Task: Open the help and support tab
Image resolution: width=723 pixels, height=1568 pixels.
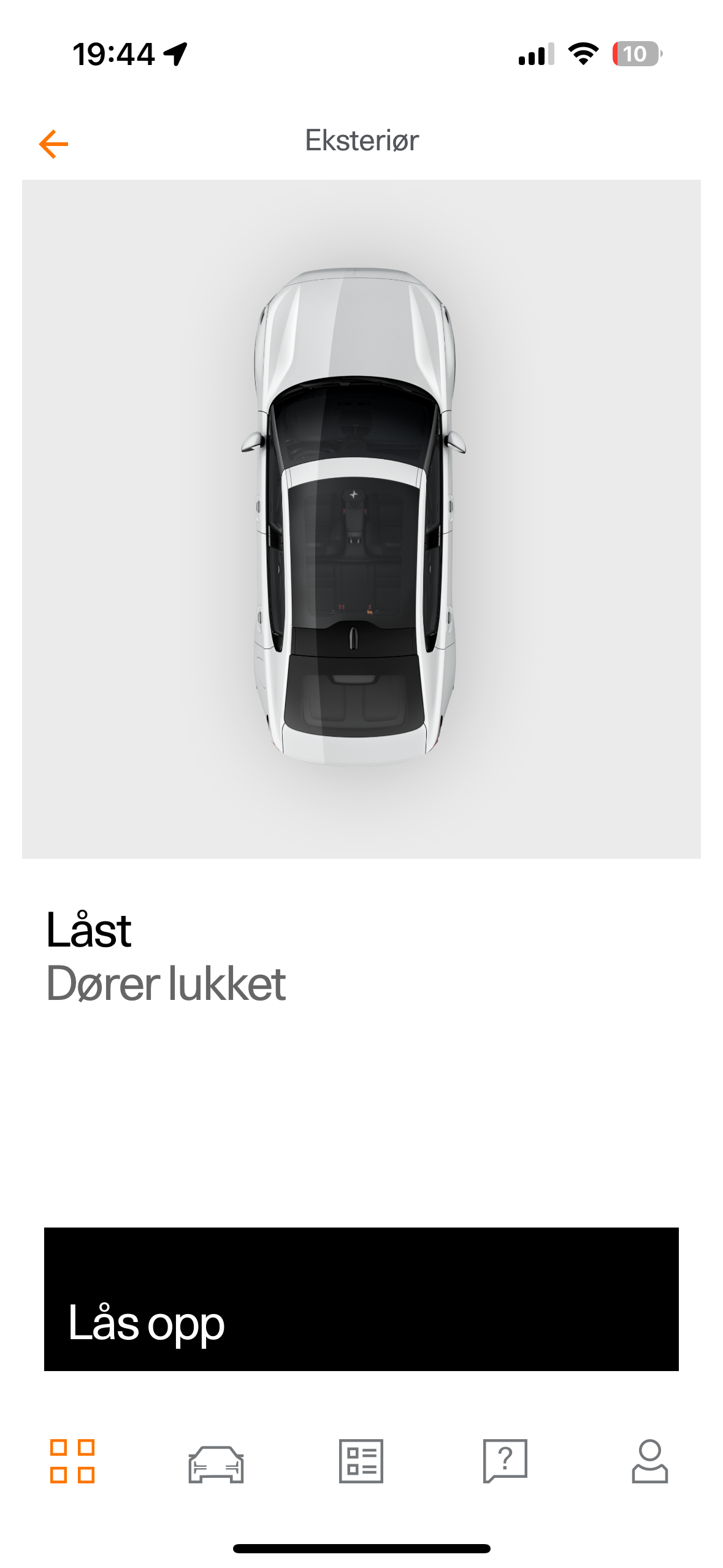Action: 505,1461
